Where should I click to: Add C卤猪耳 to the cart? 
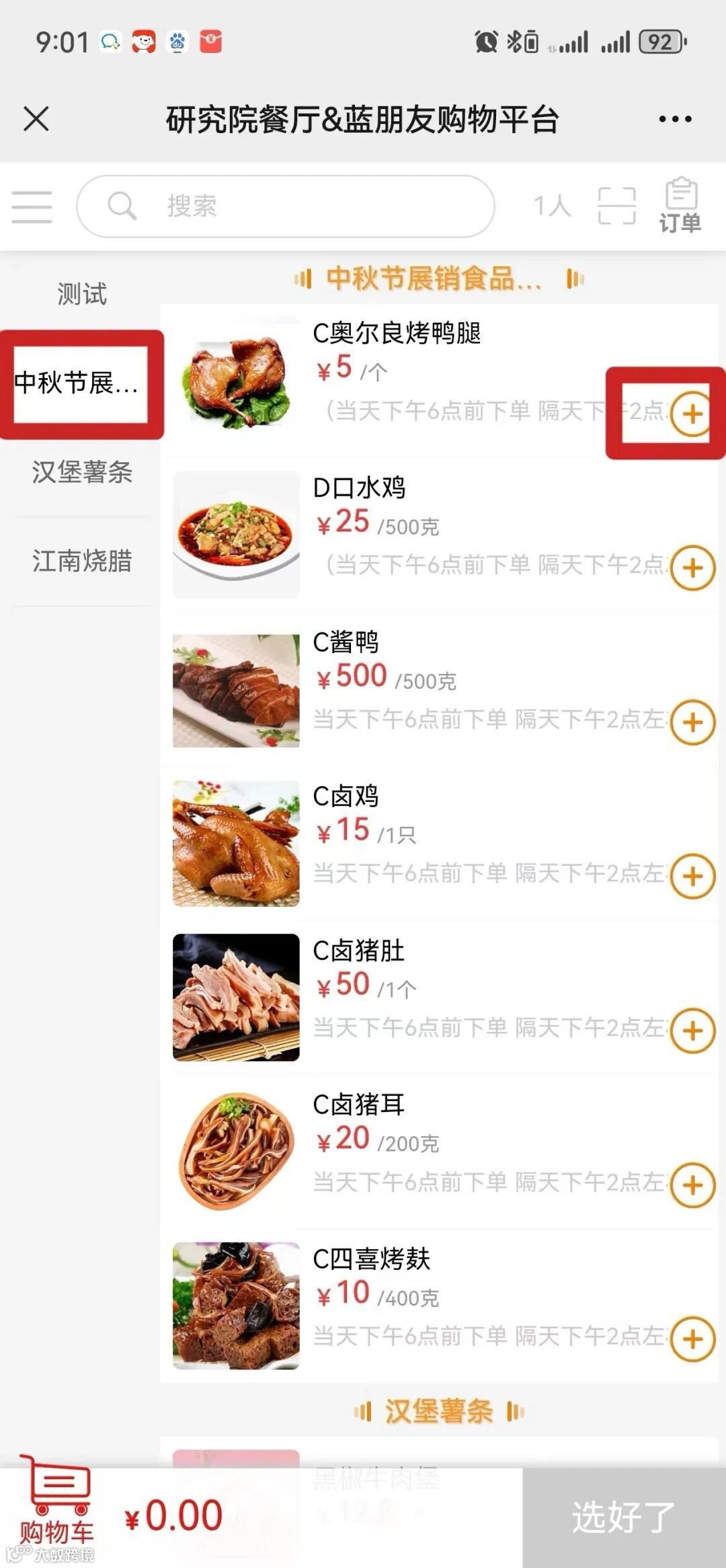[692, 1185]
